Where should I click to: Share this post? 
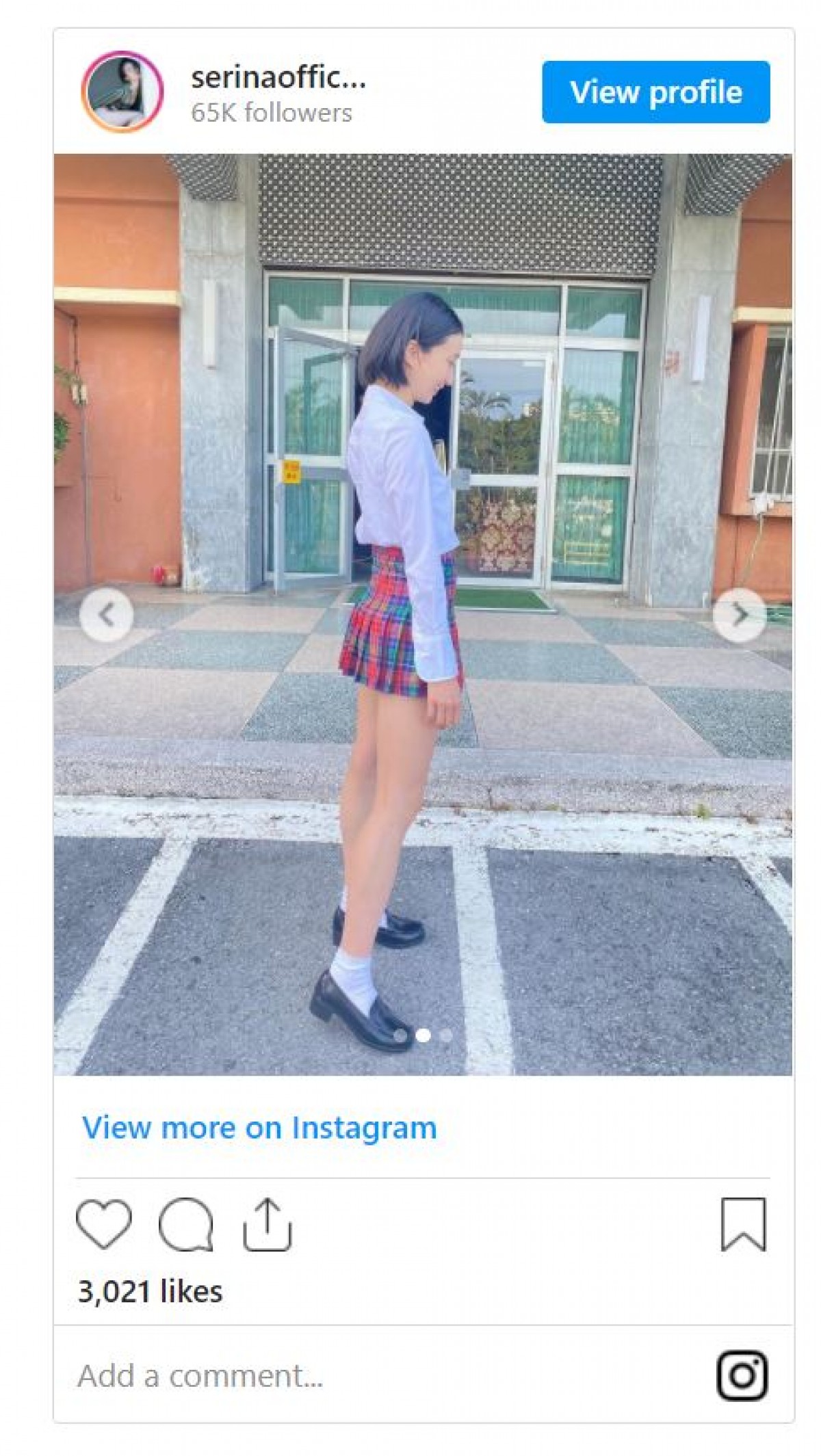pos(268,1223)
